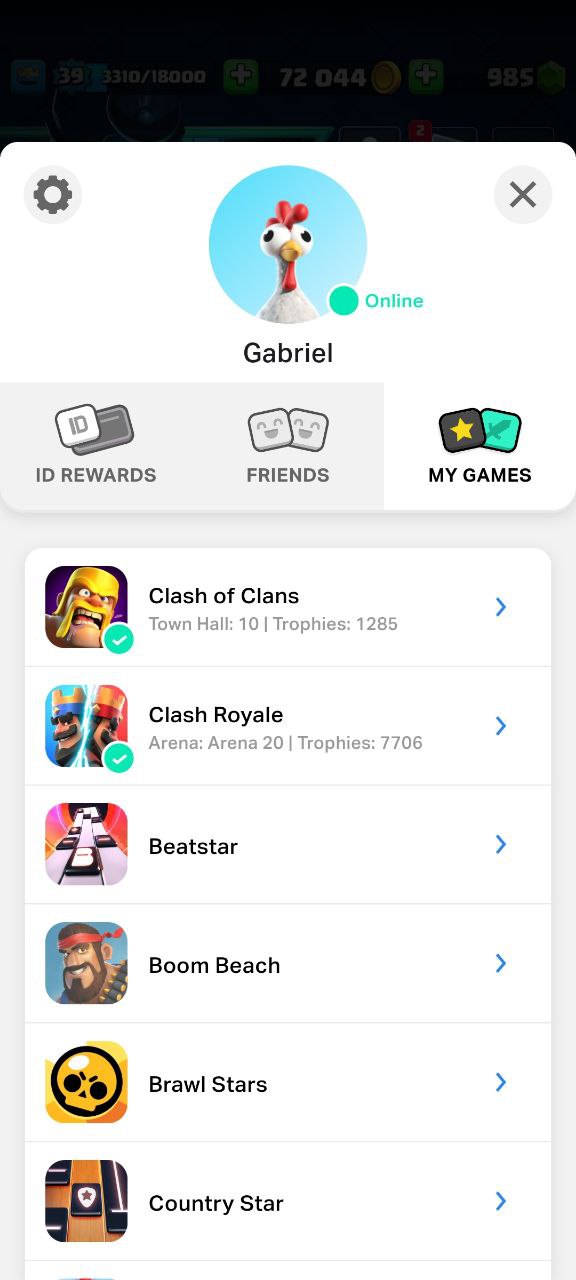Viewport: 576px width, 1280px height.
Task: Open the Clash Royale row
Action: click(288, 726)
